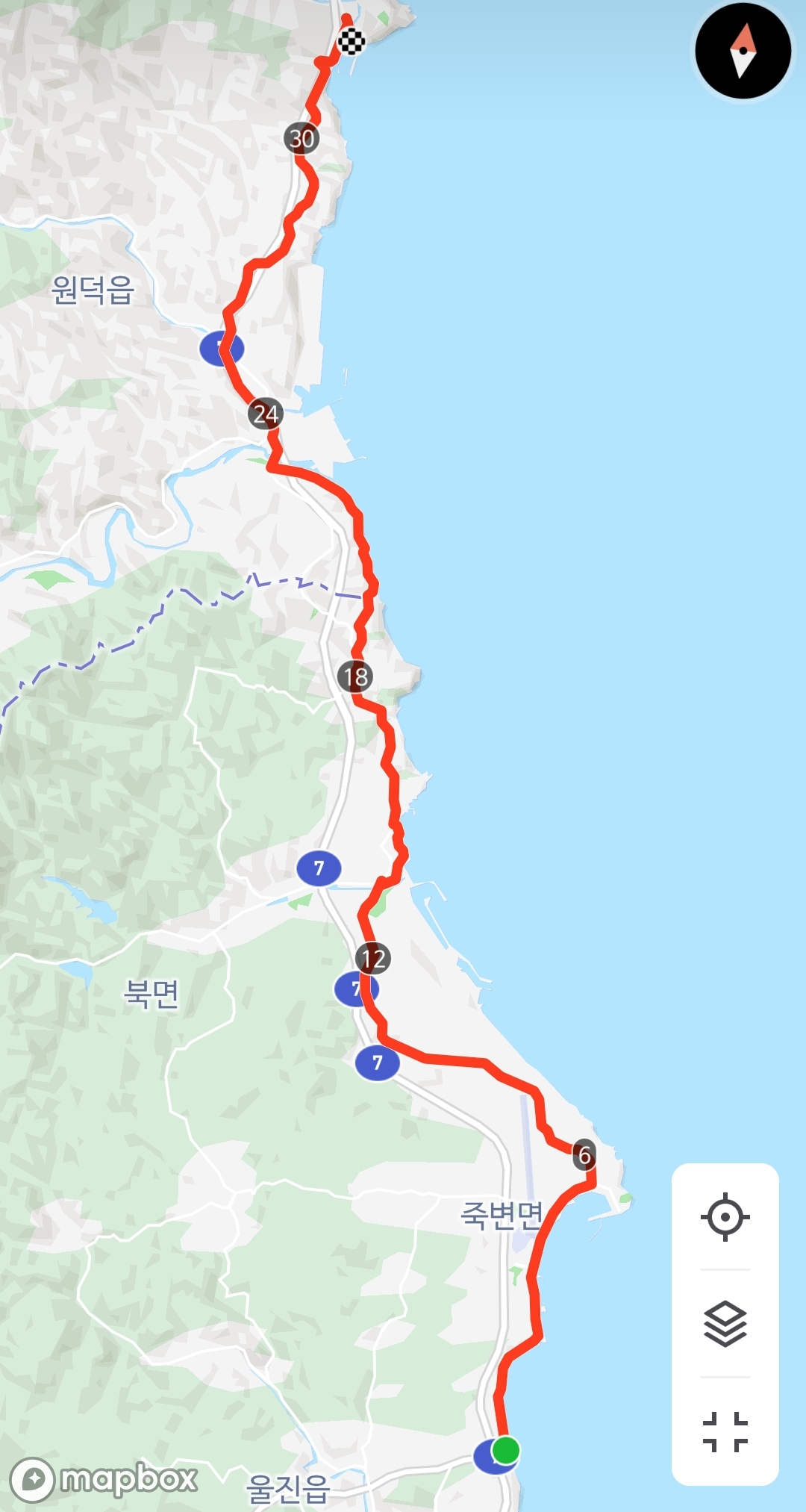Open the map layers selector
This screenshot has height=1512, width=806.
tap(725, 1323)
